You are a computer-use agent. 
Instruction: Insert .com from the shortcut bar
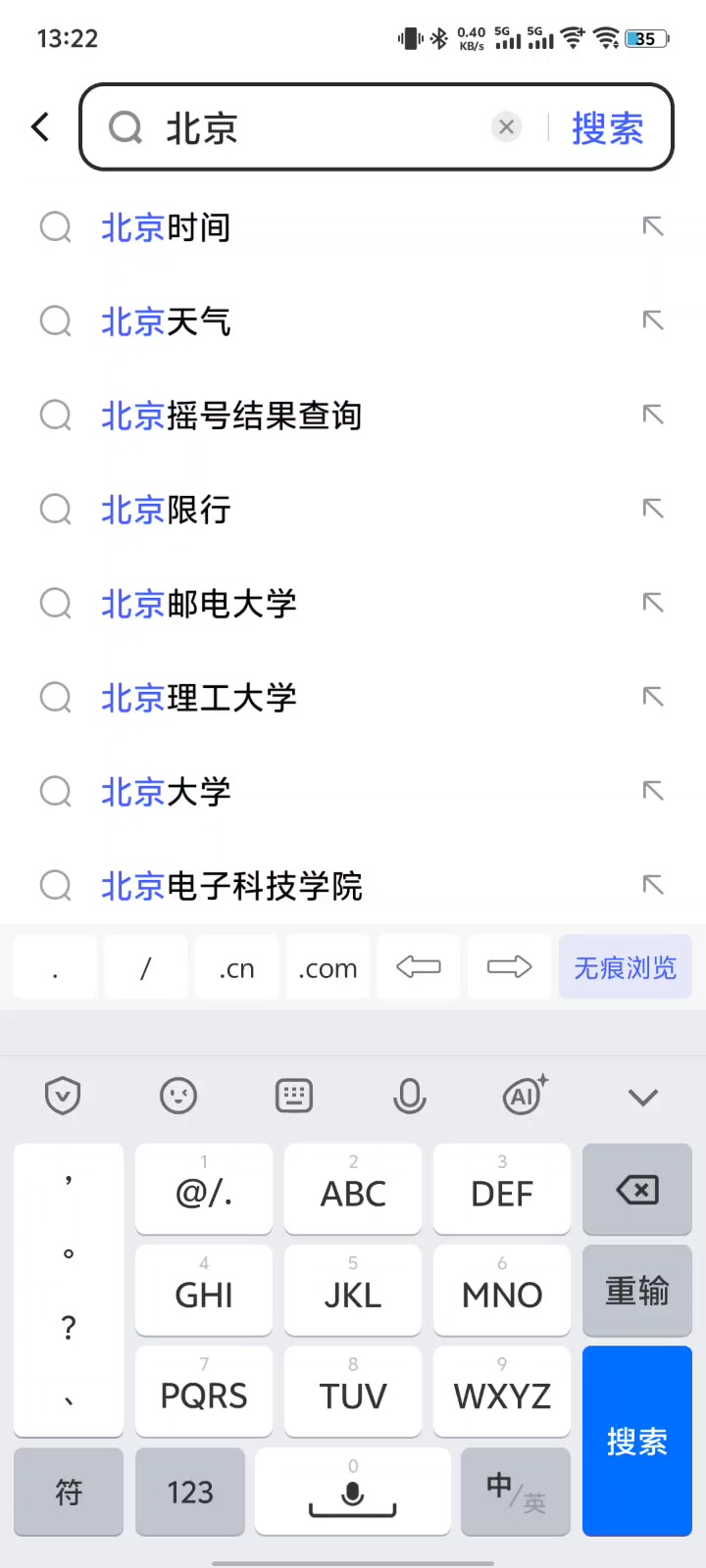(328, 967)
